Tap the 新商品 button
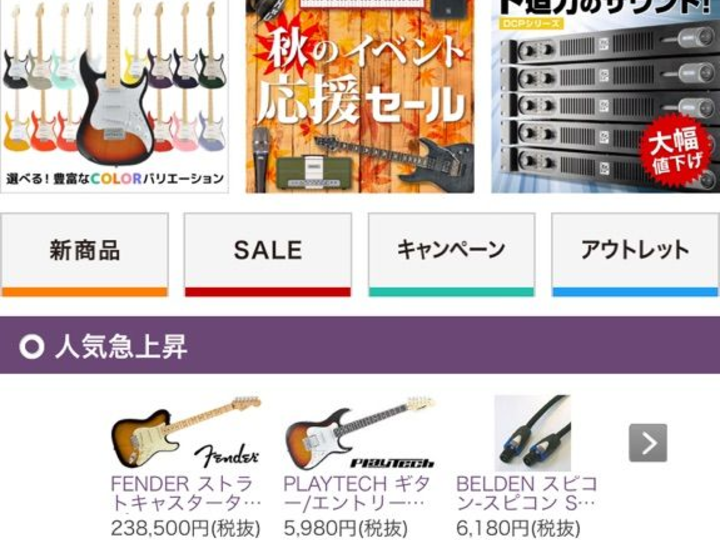The width and height of the screenshot is (720, 540). coord(85,252)
